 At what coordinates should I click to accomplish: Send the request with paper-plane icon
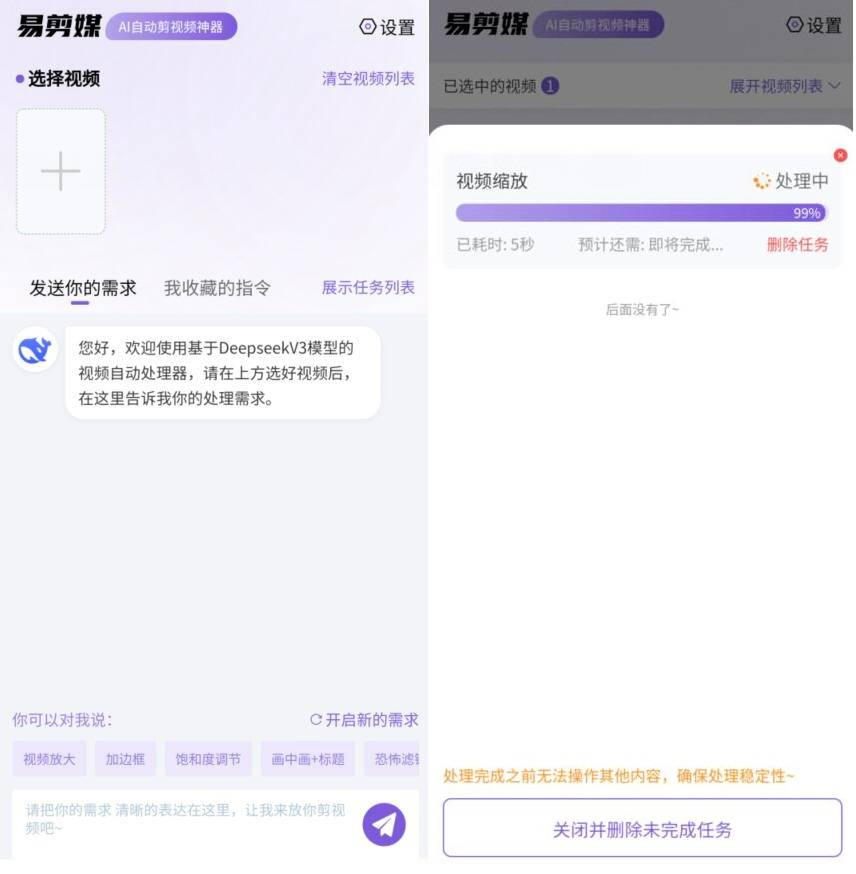[x=384, y=824]
